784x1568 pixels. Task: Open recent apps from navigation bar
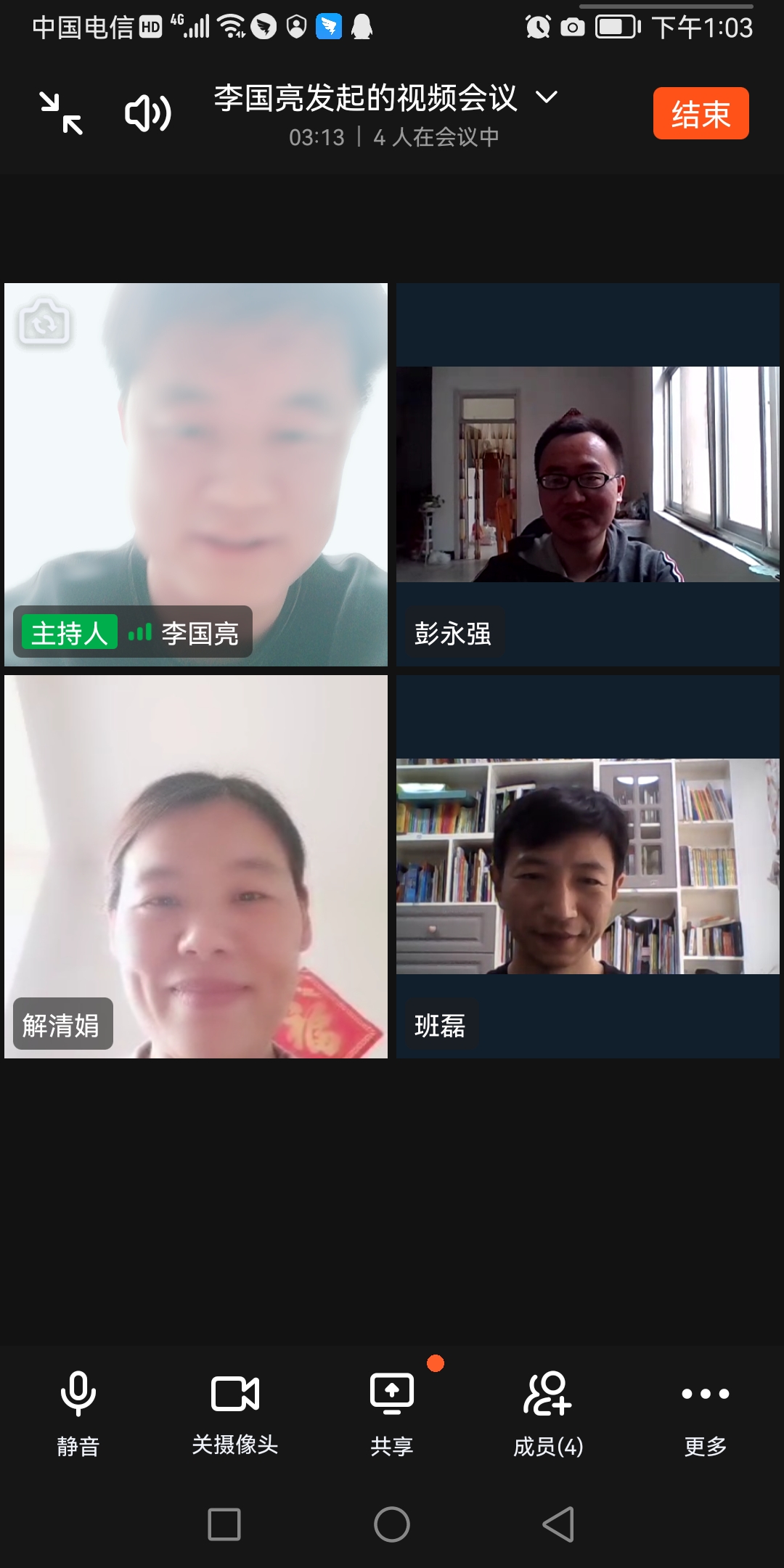coord(224,1524)
